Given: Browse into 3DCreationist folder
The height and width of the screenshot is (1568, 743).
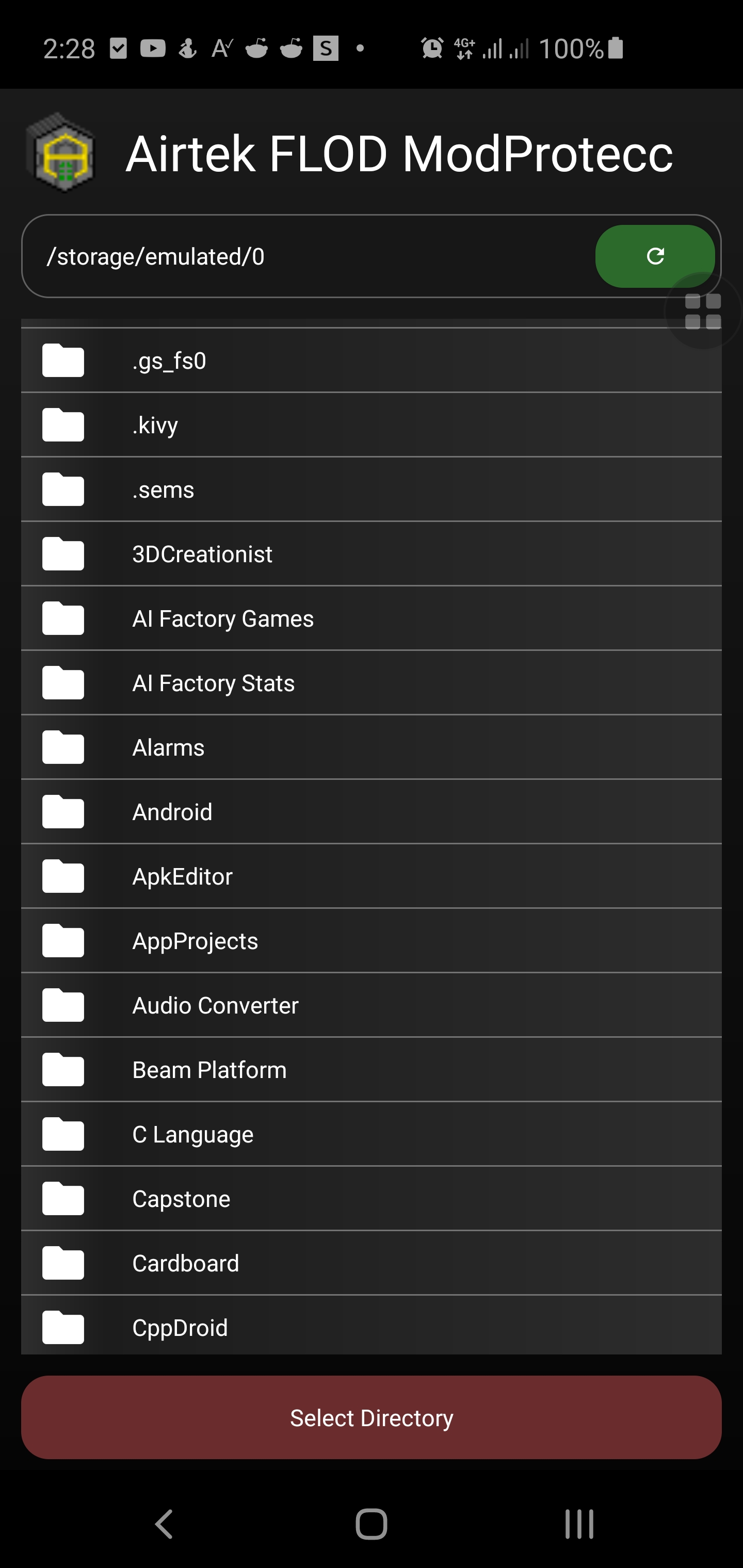Looking at the screenshot, I should (x=370, y=554).
